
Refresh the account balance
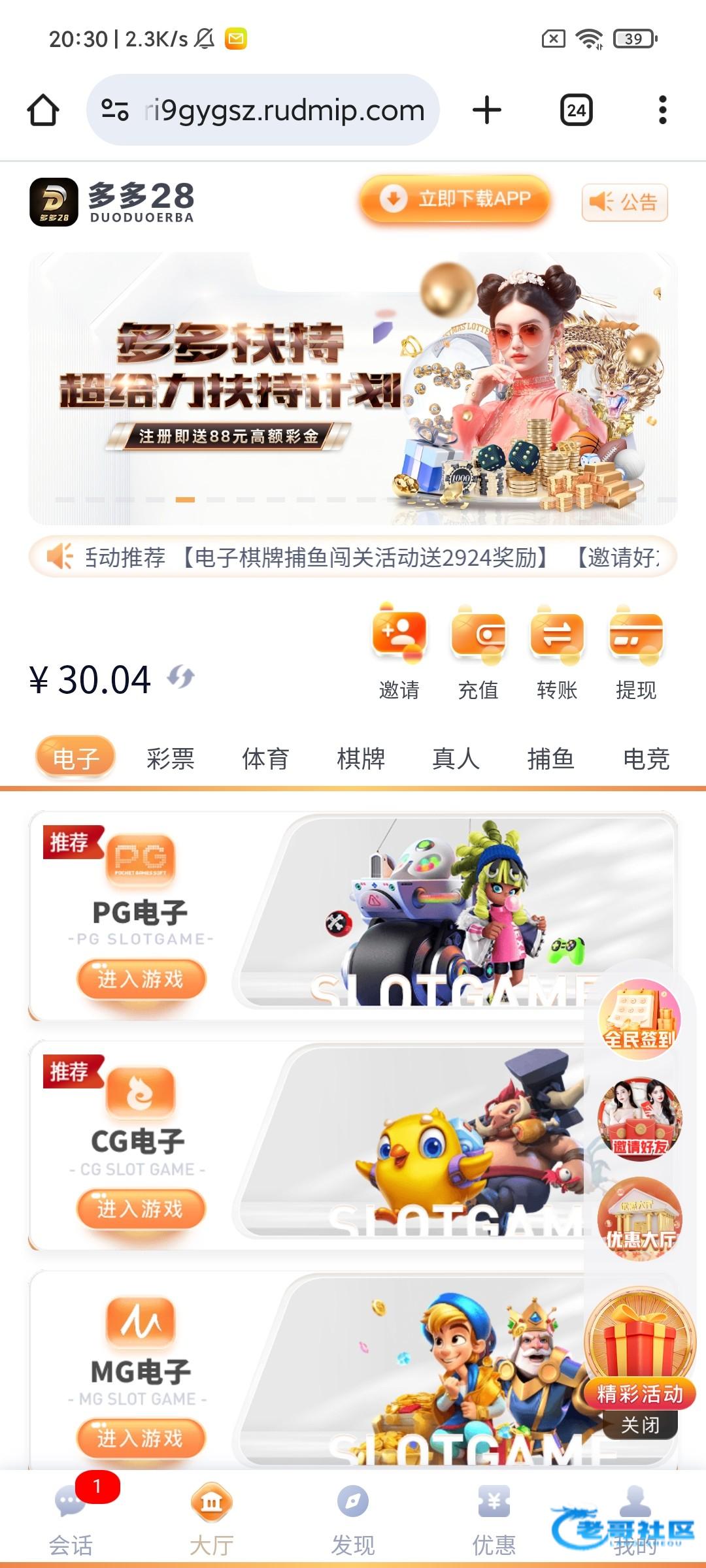pos(181,678)
